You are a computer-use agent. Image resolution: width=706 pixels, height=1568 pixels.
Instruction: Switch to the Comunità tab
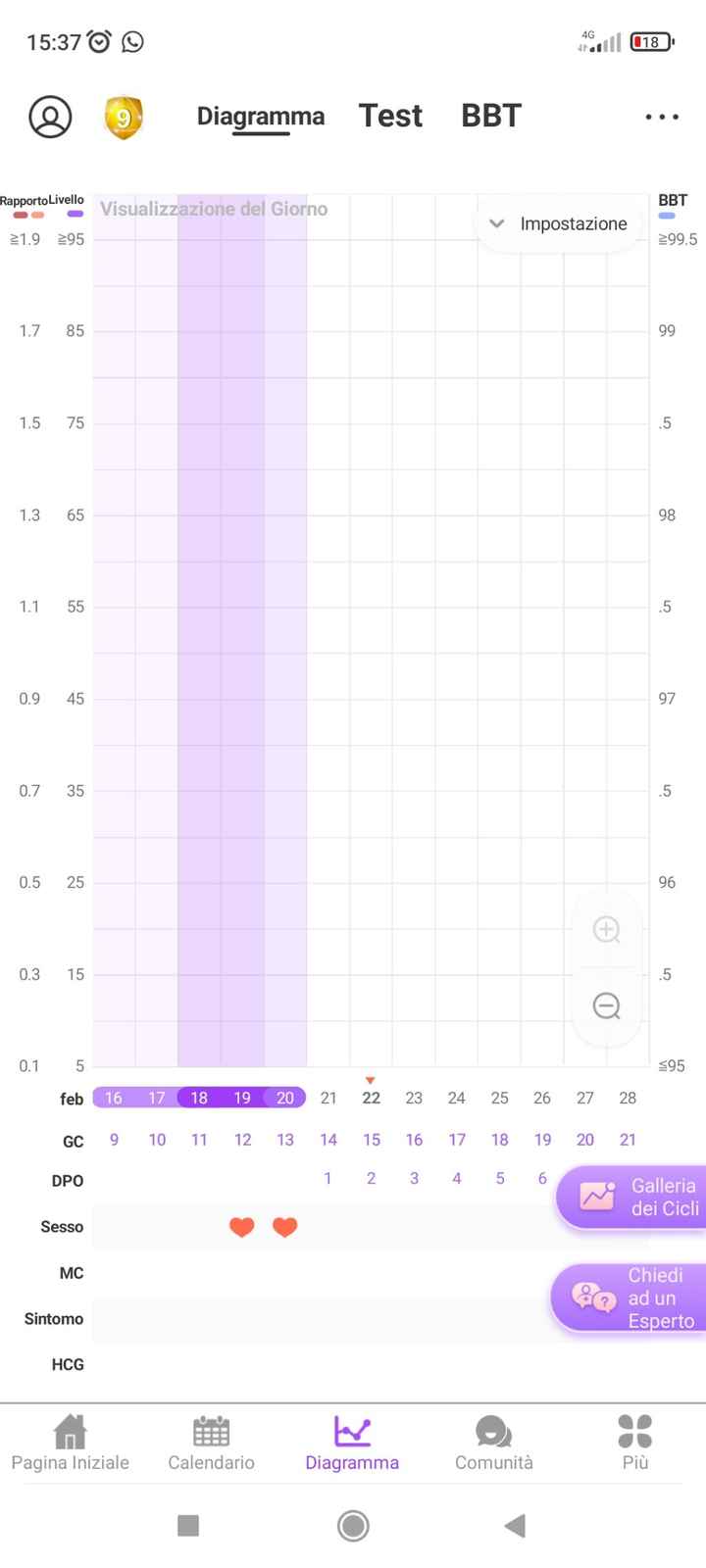[493, 1443]
